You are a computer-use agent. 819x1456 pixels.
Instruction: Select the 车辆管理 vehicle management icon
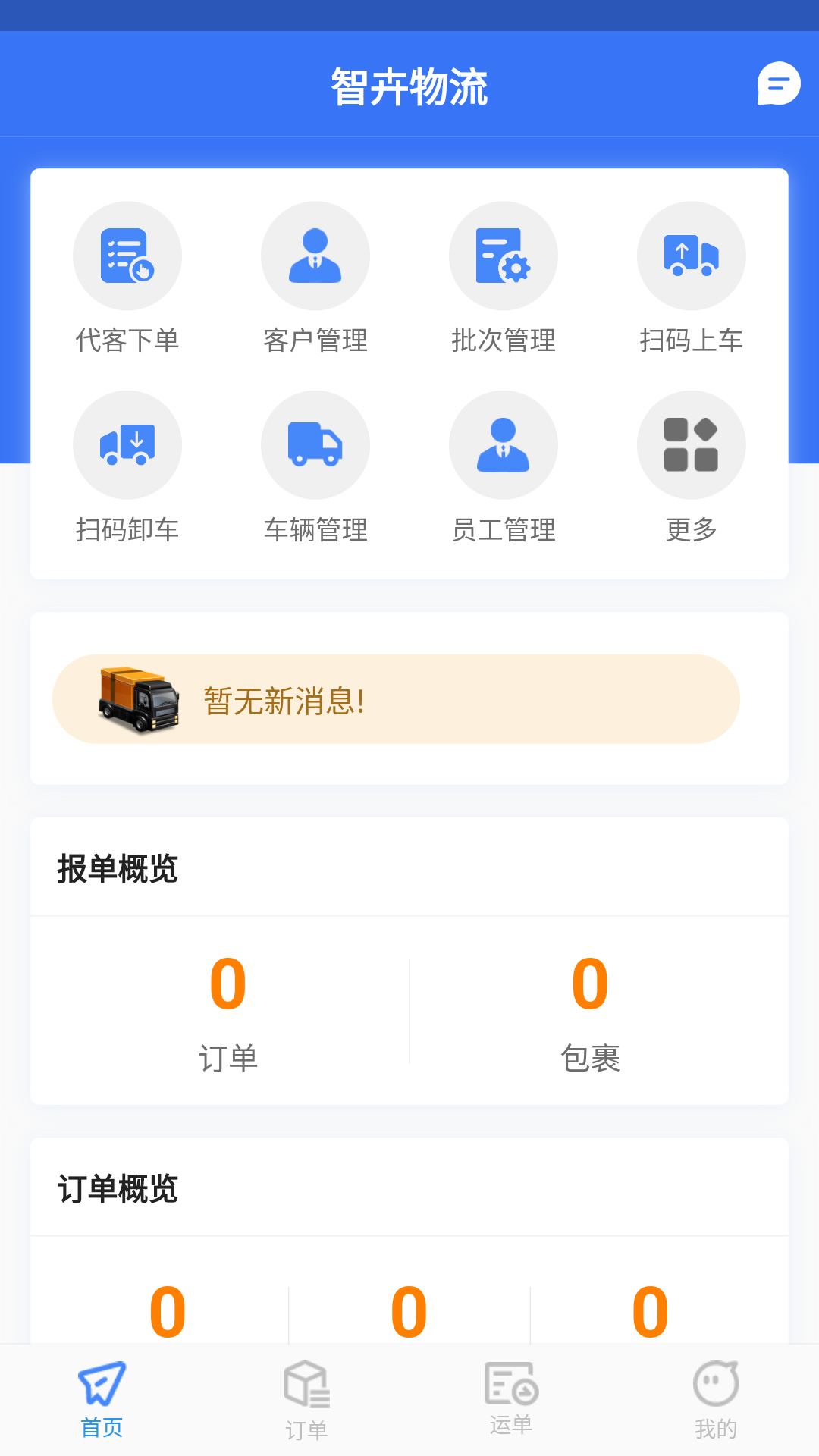click(315, 445)
